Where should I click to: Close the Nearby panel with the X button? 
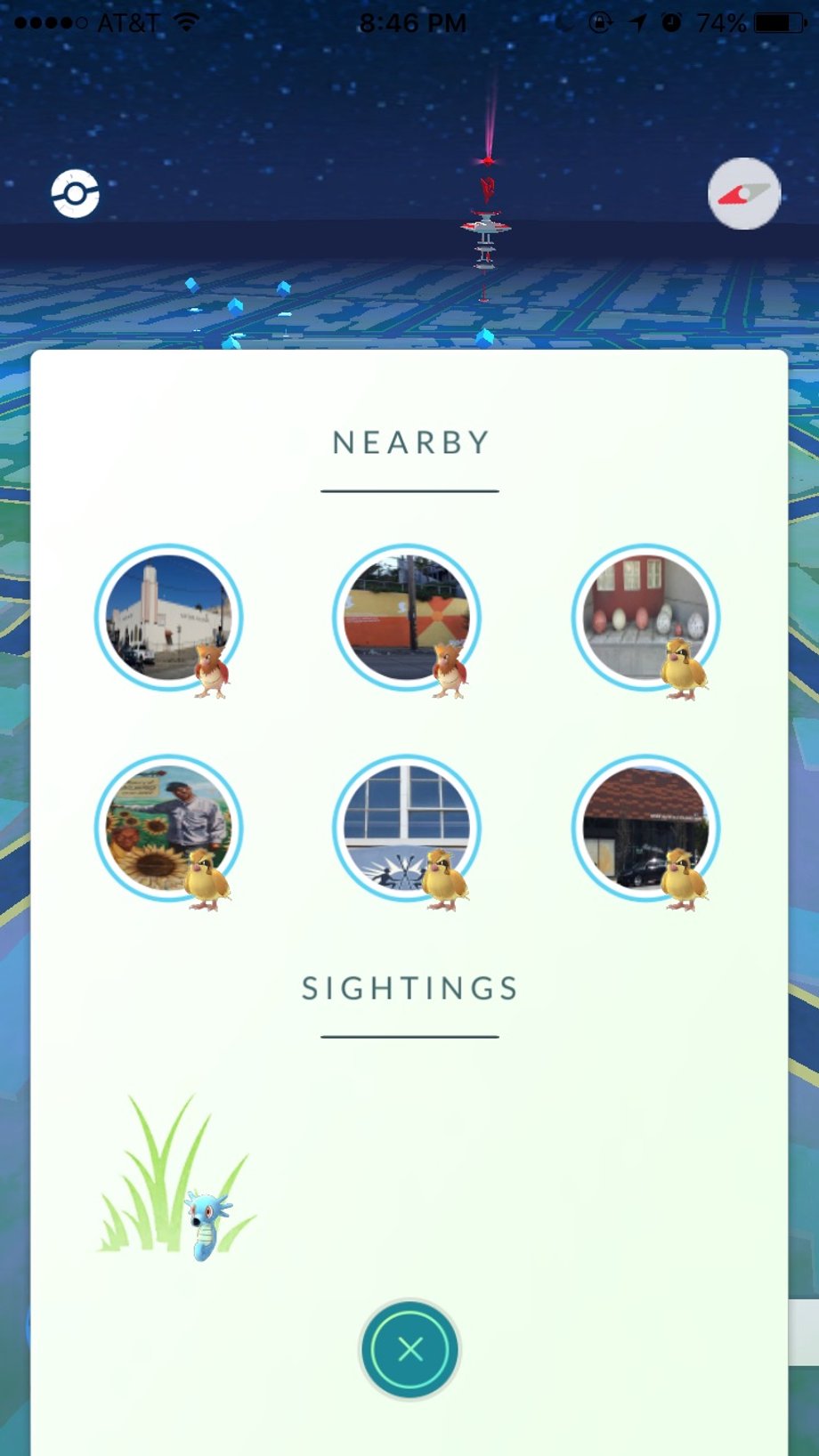(x=409, y=1349)
